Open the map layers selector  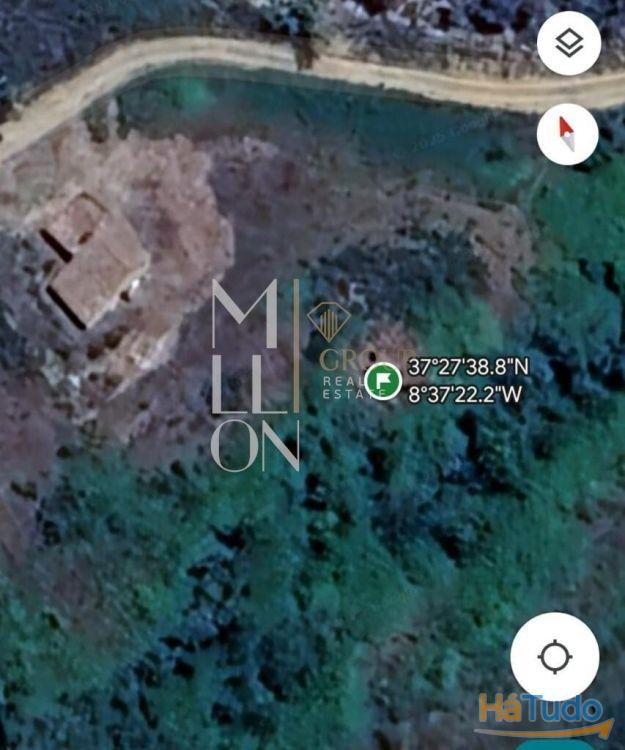pyautogui.click(x=568, y=44)
